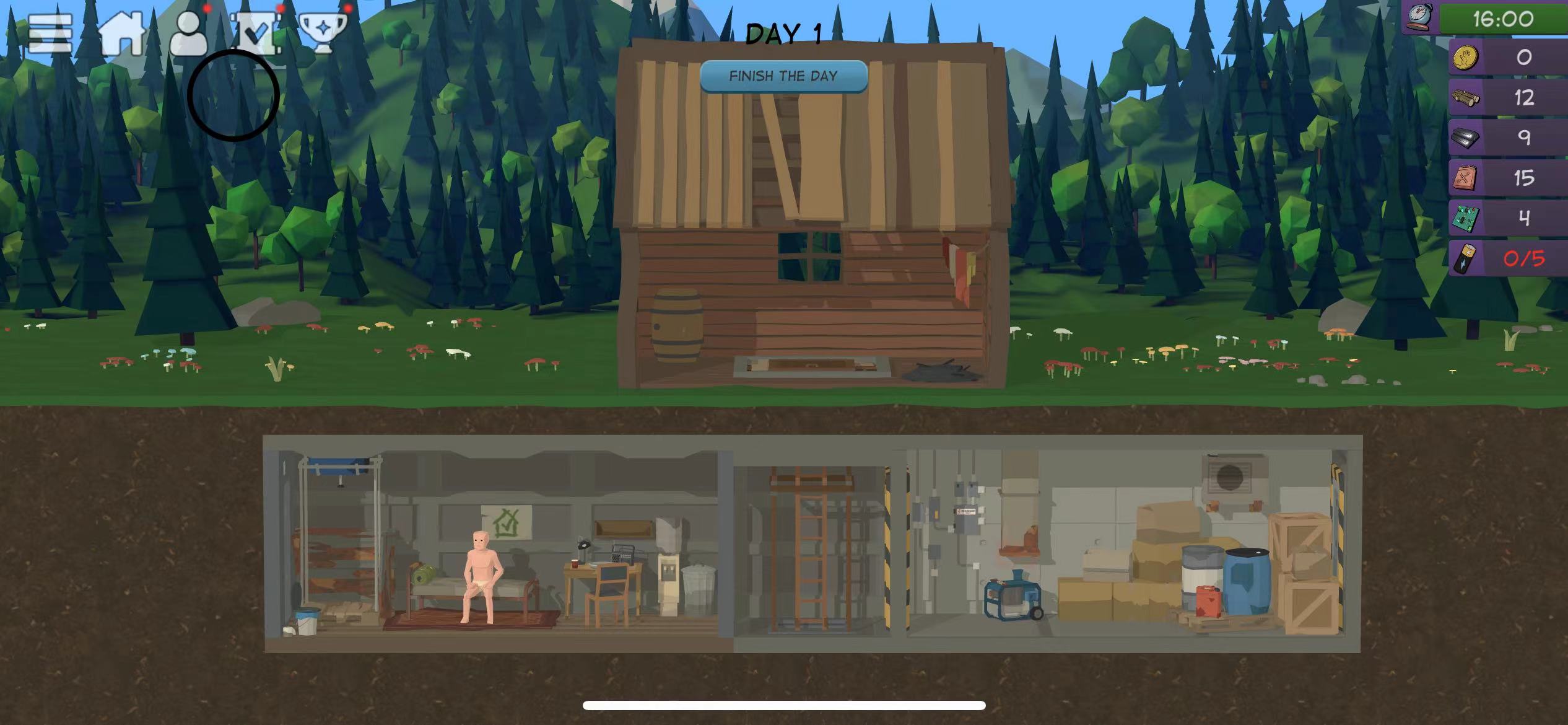The width and height of the screenshot is (1568, 725).
Task: Tap the home icon
Action: click(x=123, y=32)
